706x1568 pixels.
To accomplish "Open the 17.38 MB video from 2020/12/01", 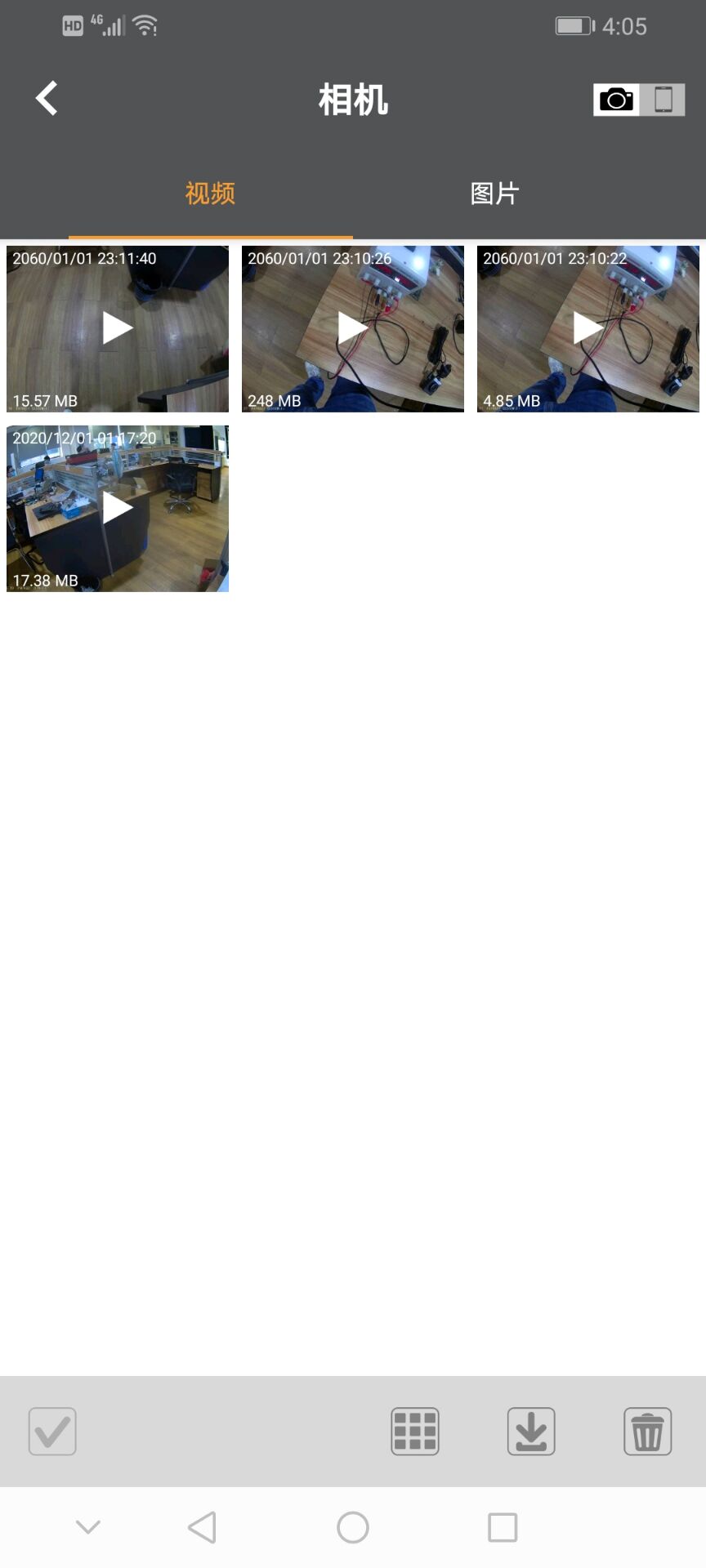I will point(118,508).
